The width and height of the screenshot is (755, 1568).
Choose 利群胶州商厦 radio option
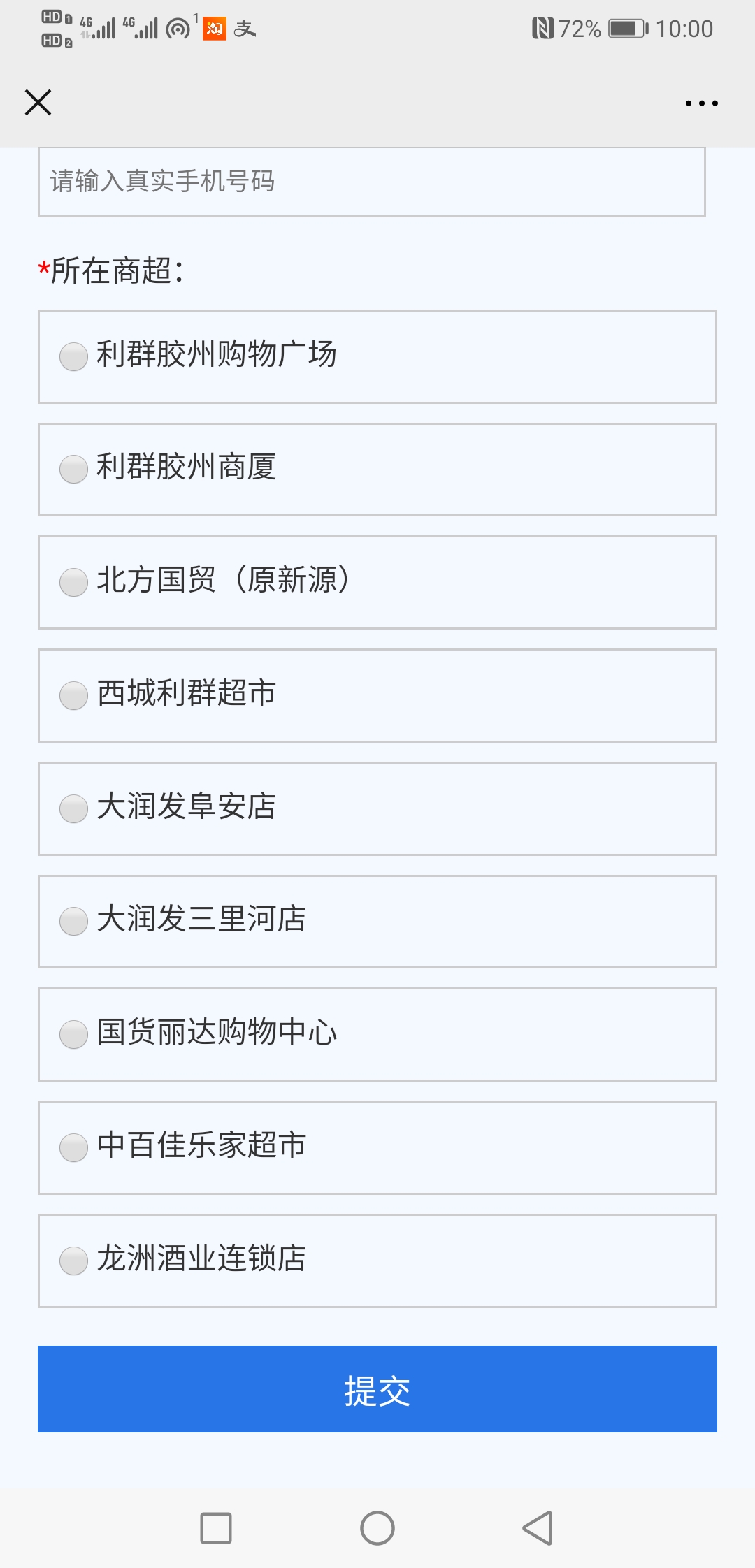[x=377, y=470]
